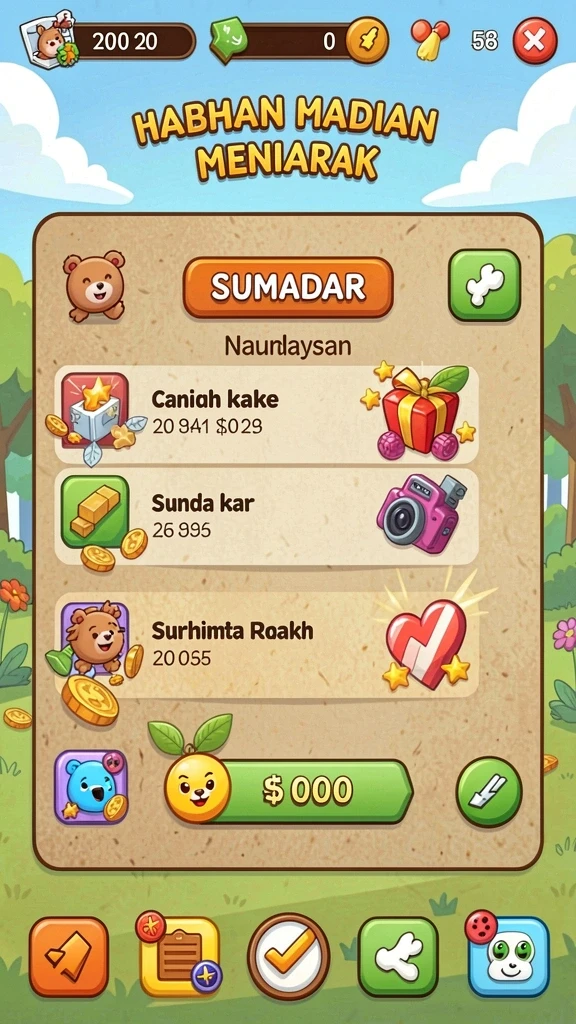Viewport: 576px width, 1024px height.
Task: Open the Caniah kake reward row
Action: coord(266,415)
